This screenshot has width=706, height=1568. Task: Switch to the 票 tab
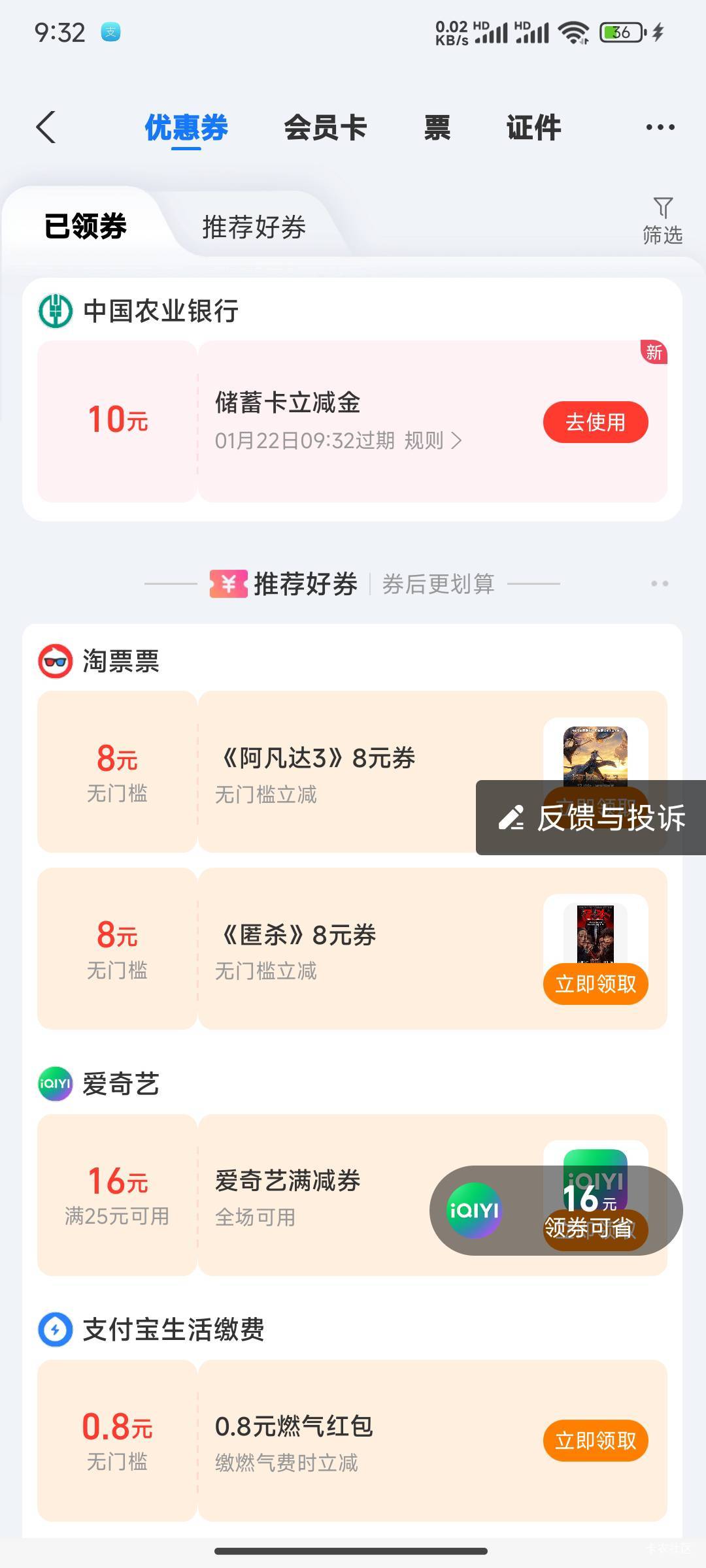tap(437, 127)
